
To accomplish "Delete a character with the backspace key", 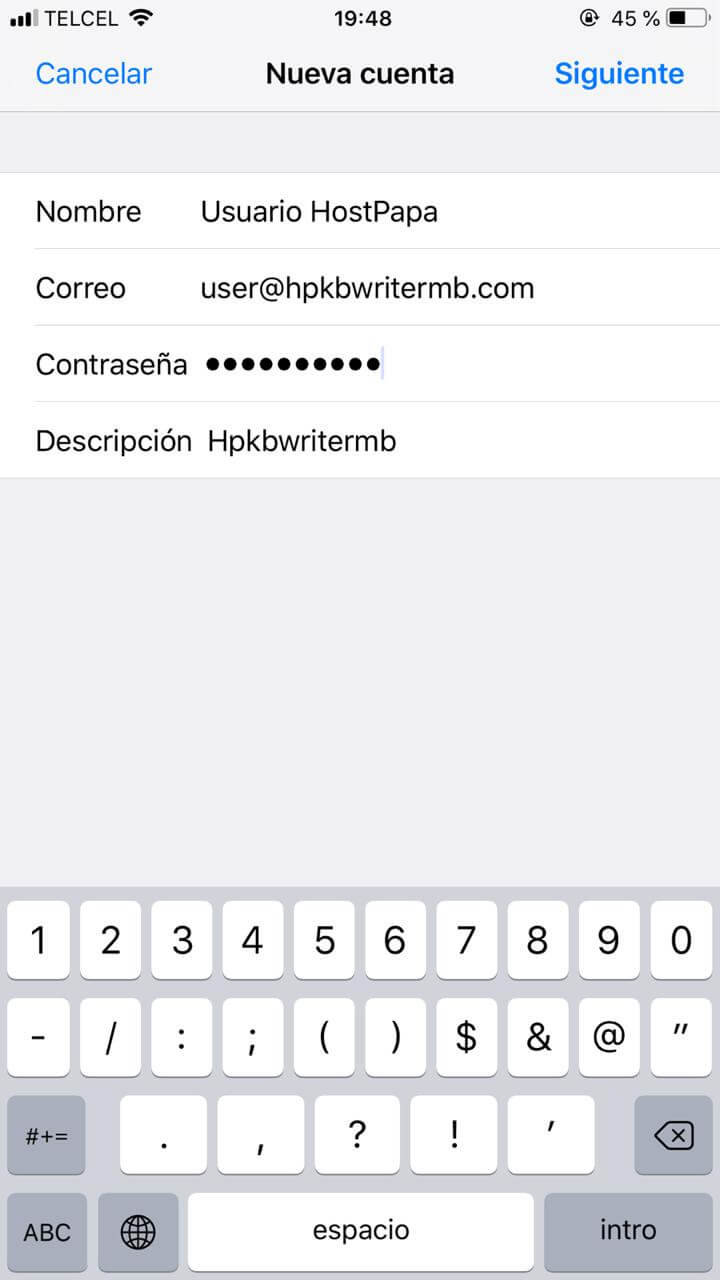I will tap(673, 1135).
